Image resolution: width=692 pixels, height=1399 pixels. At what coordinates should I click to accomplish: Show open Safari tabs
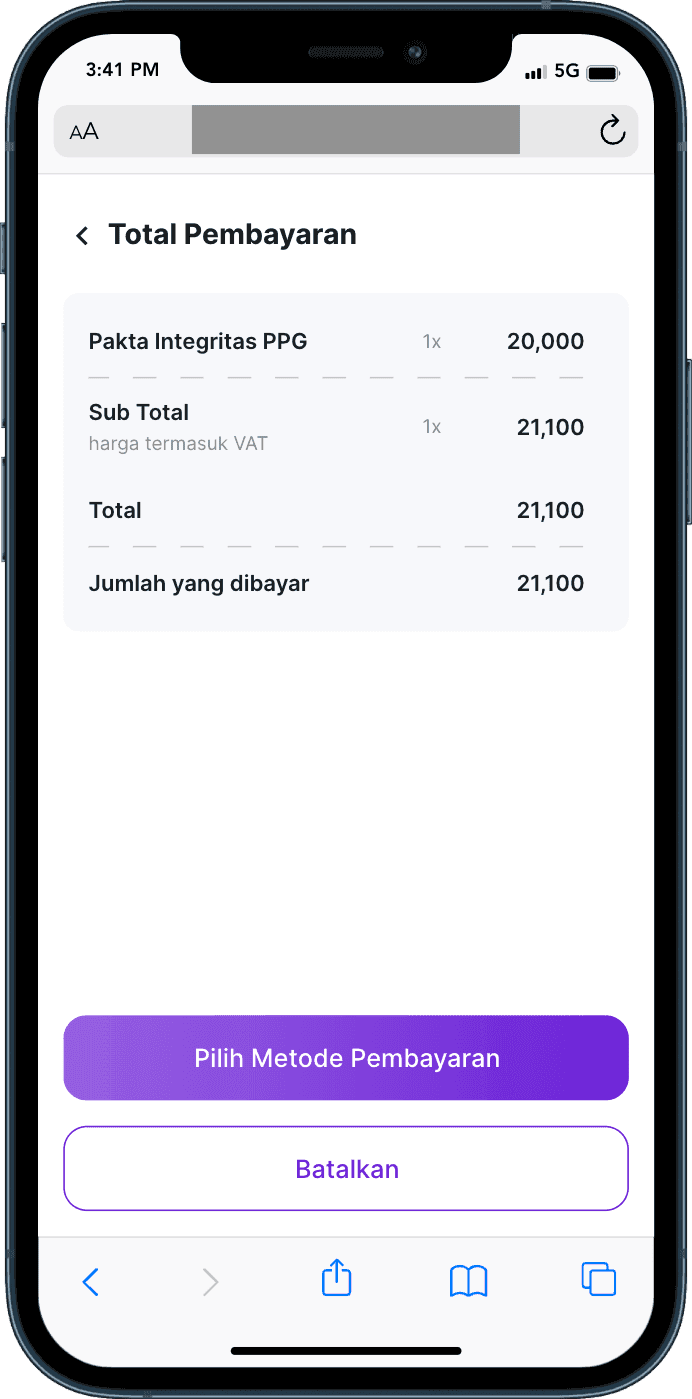(x=598, y=1280)
